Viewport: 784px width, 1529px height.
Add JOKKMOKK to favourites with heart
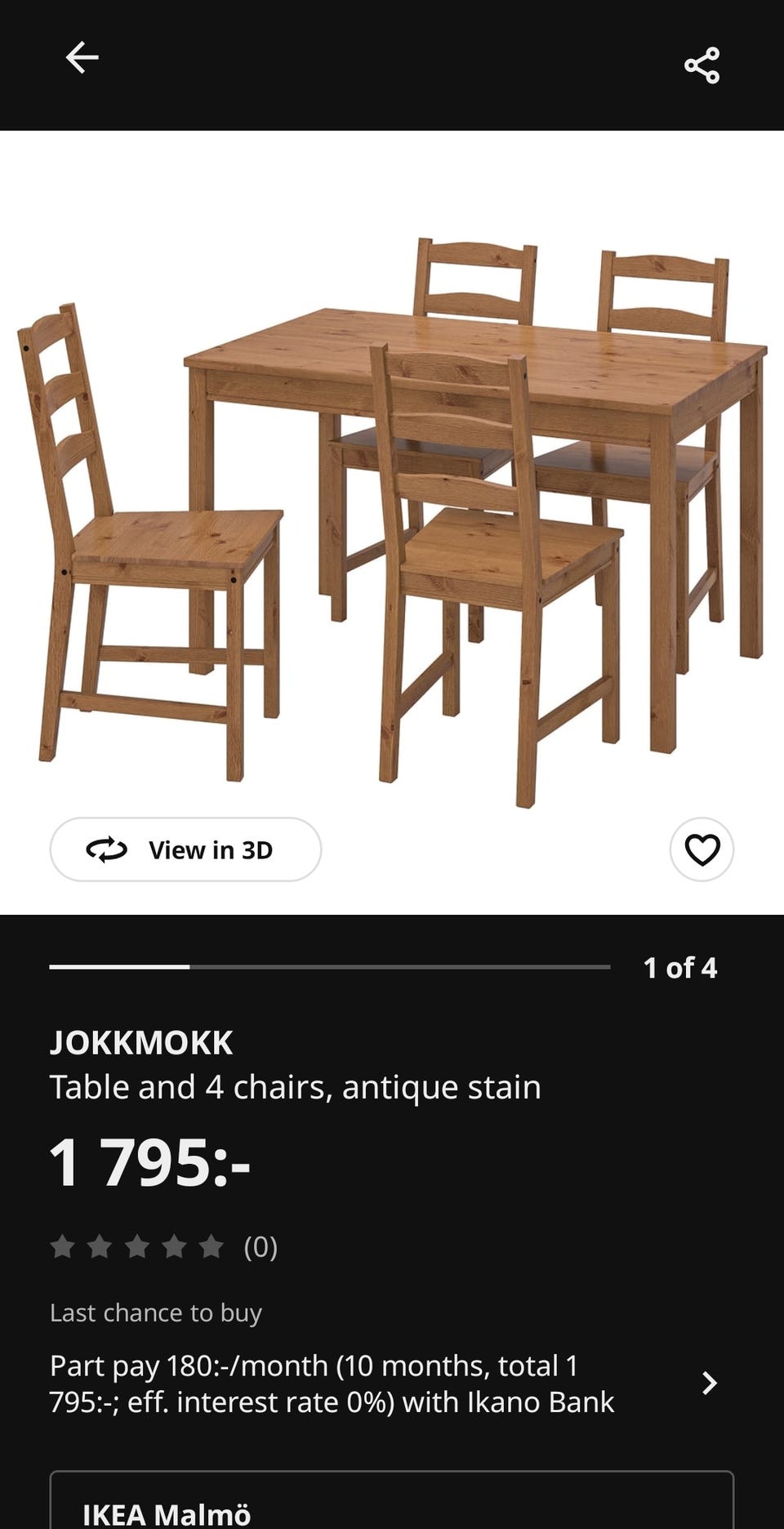coord(702,849)
